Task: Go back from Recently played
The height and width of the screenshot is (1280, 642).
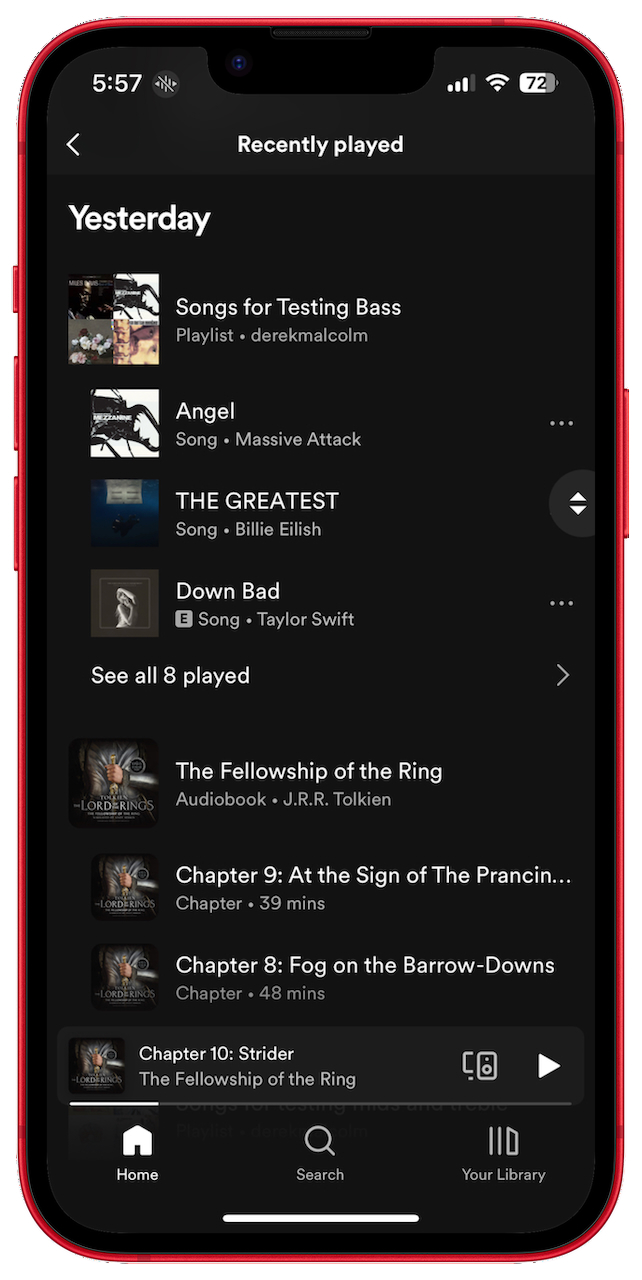Action: (73, 145)
